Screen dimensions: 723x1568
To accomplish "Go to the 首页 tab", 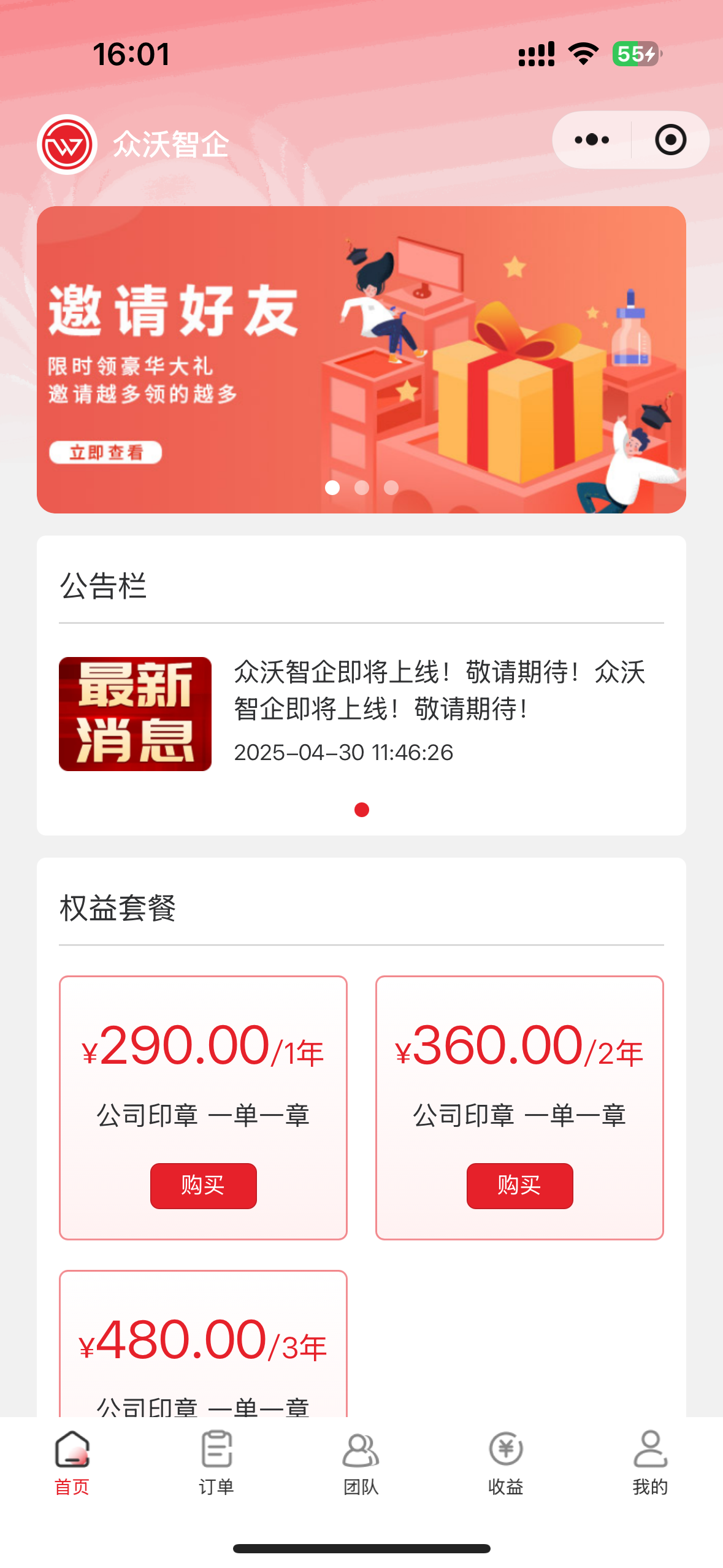I will click(72, 1463).
